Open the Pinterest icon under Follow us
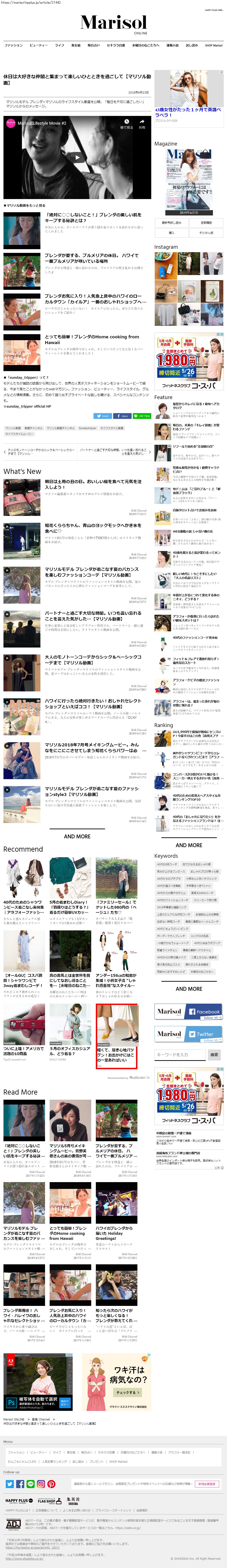Screen dimensions: 227x1568 51,1484
